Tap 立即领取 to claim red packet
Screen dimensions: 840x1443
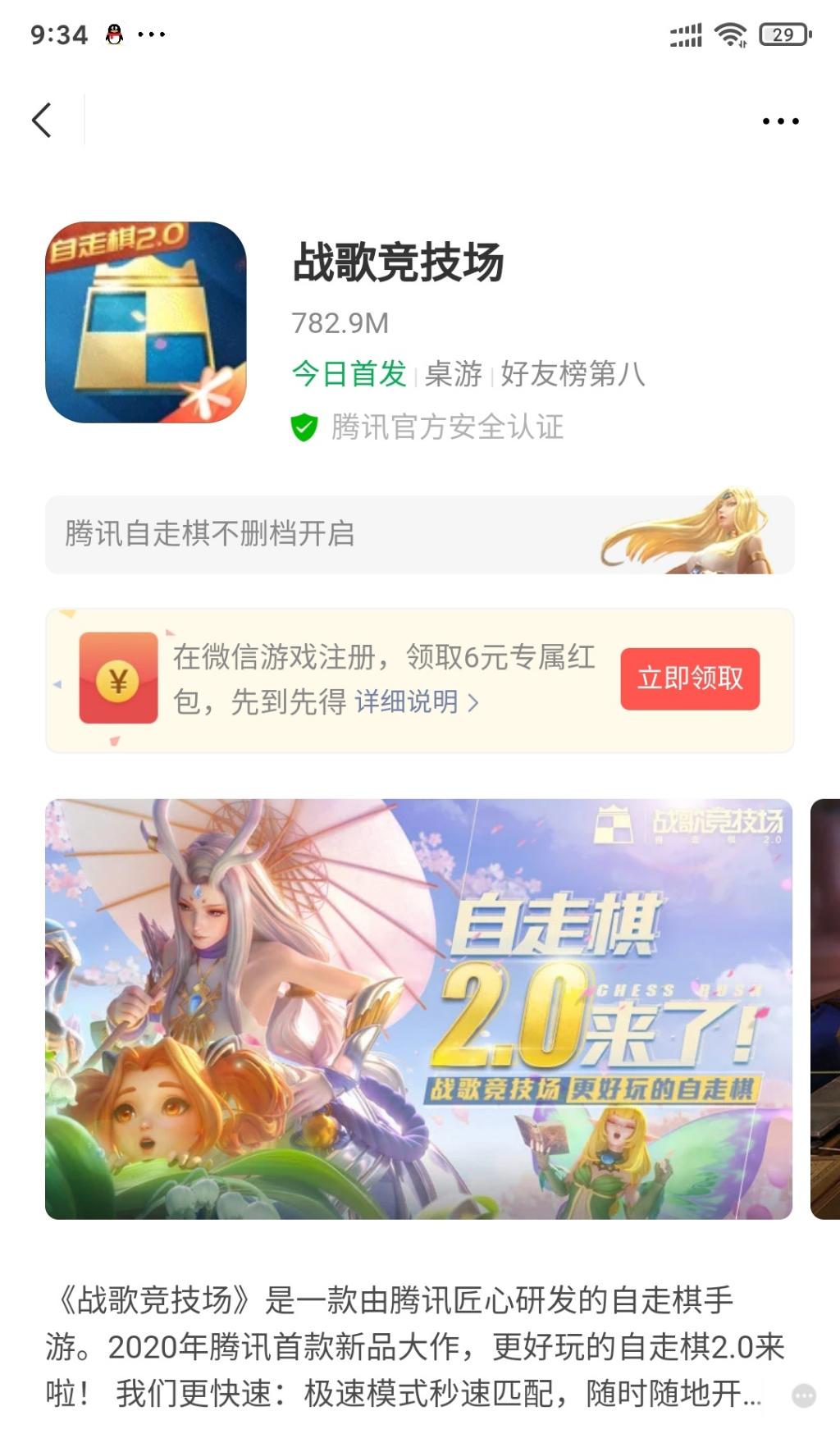689,679
